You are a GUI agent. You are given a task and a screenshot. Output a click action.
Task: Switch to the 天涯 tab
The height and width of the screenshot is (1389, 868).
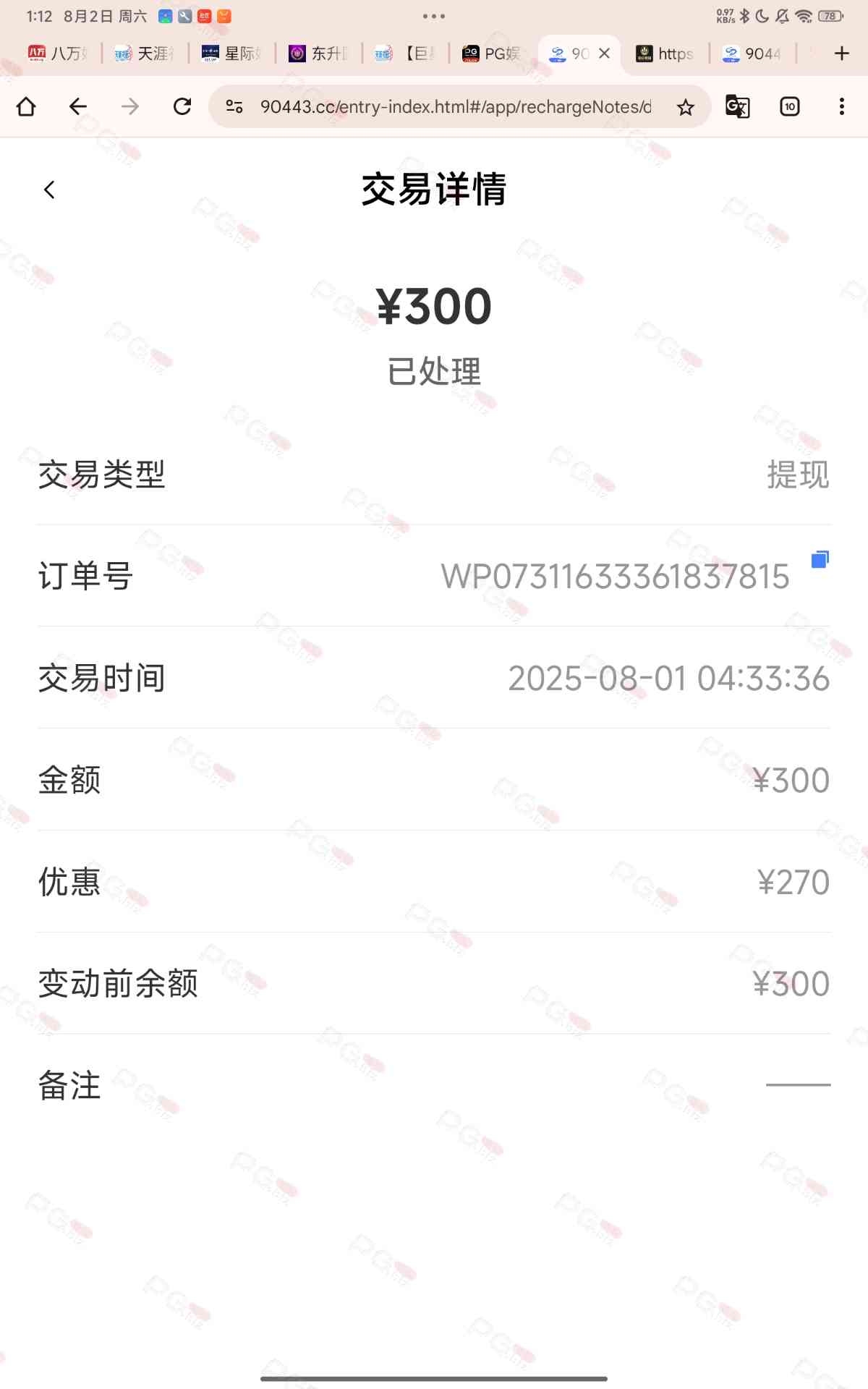[x=145, y=54]
